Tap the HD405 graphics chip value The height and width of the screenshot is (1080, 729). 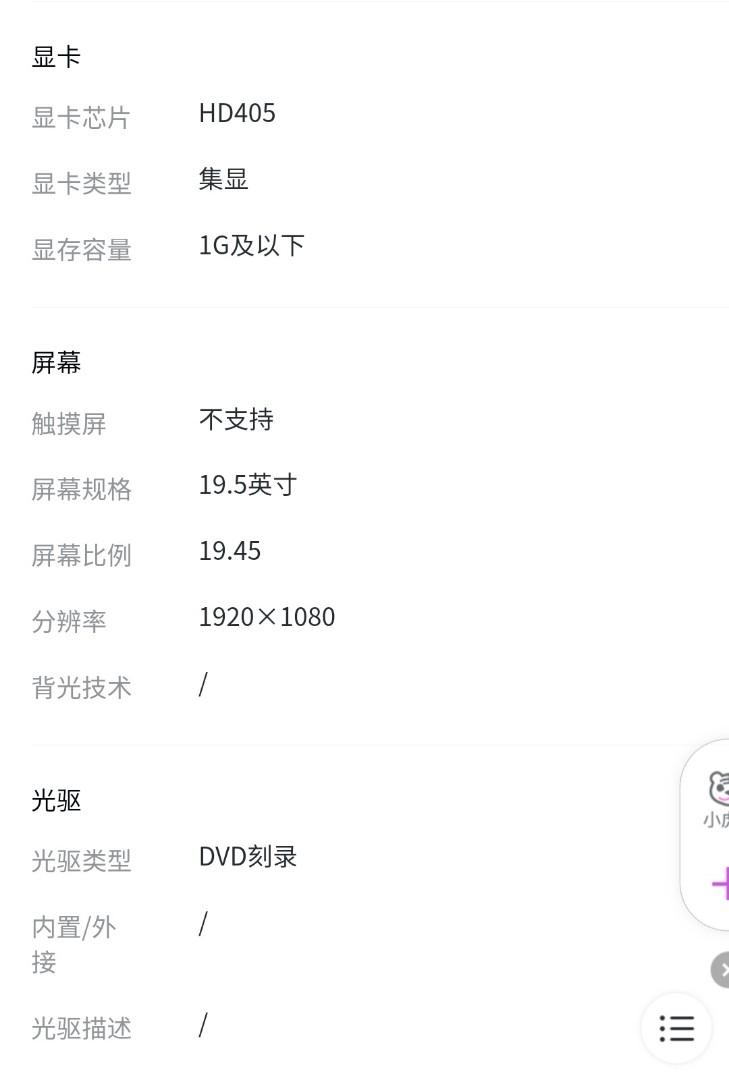(x=238, y=112)
